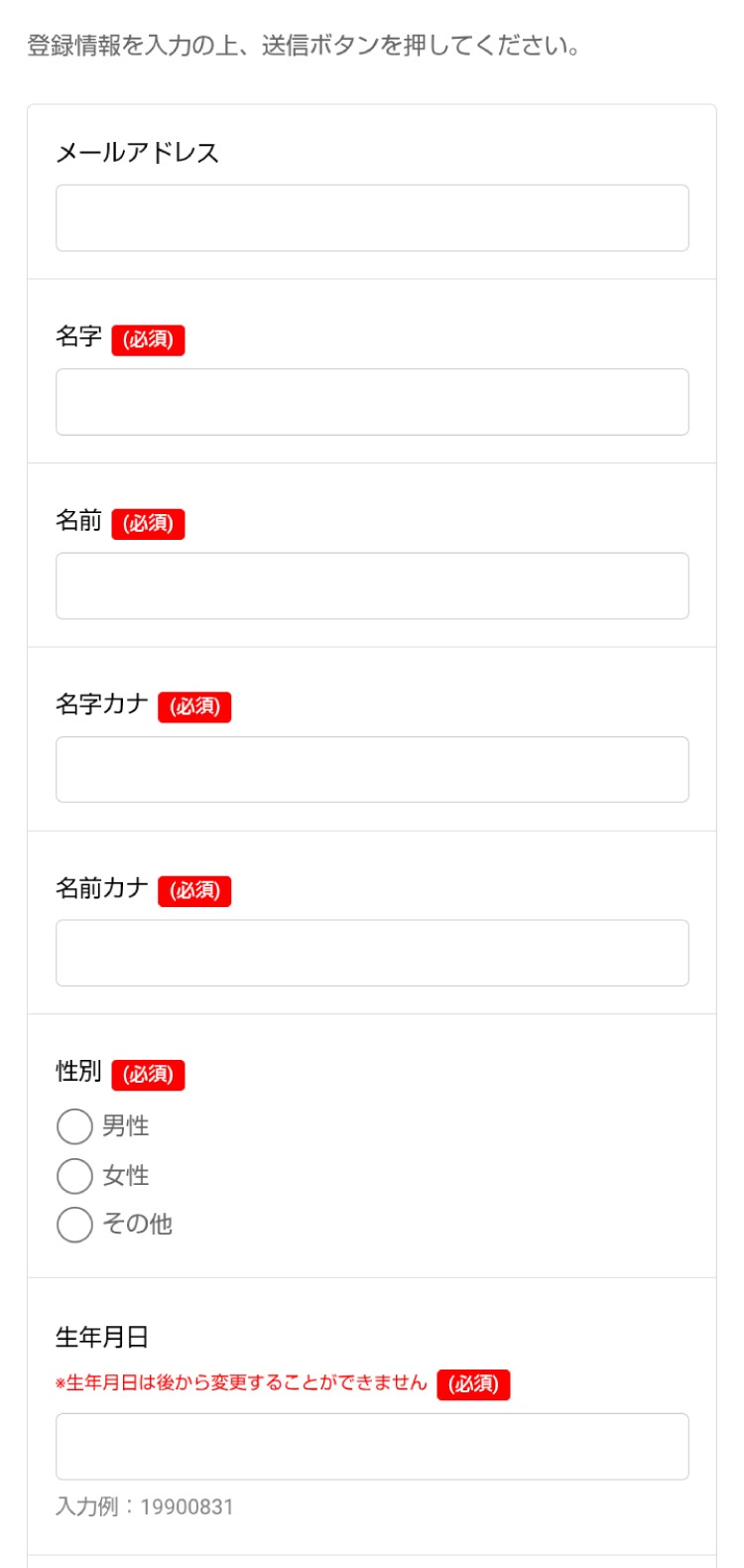Click the (必須) badge next to 名字
Image resolution: width=744 pixels, height=1568 pixels.
(x=149, y=339)
